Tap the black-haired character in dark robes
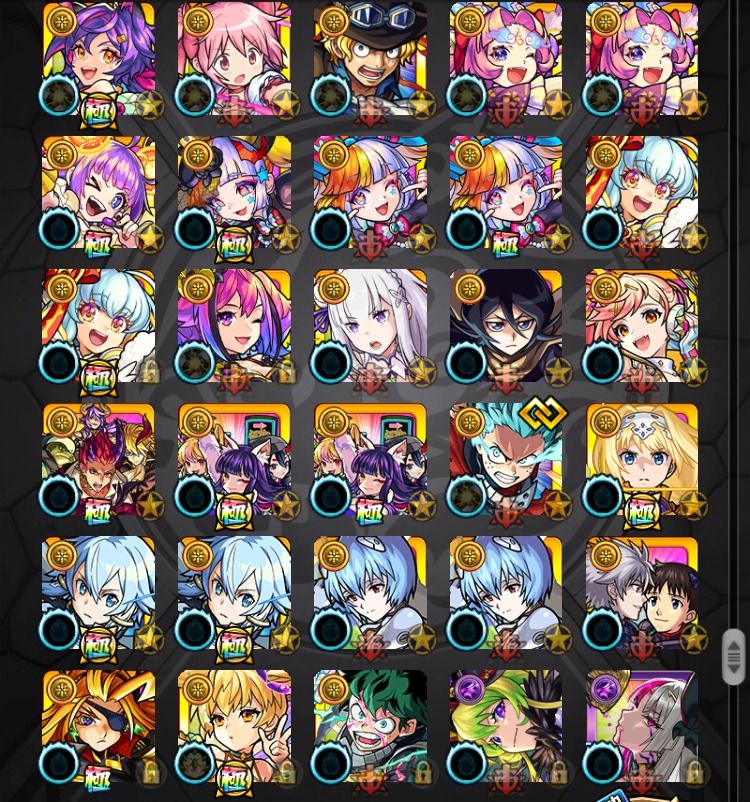 click(506, 326)
